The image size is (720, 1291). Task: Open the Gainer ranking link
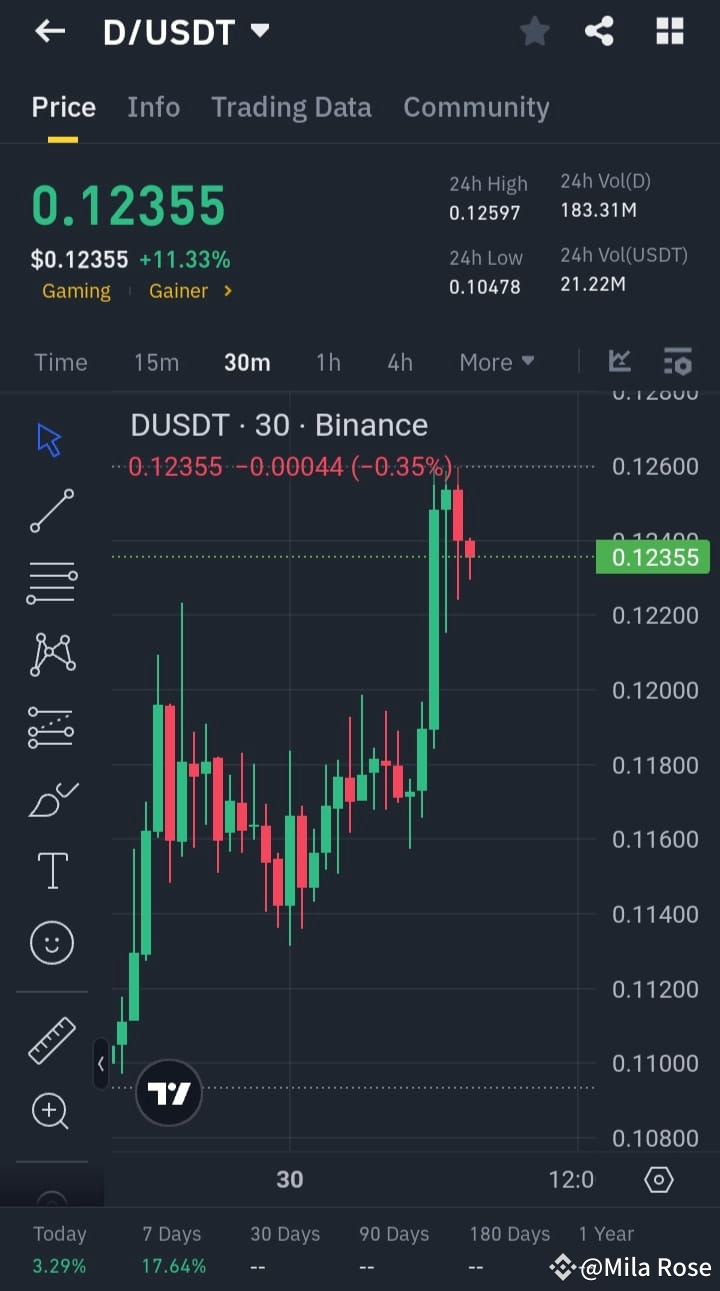[190, 291]
